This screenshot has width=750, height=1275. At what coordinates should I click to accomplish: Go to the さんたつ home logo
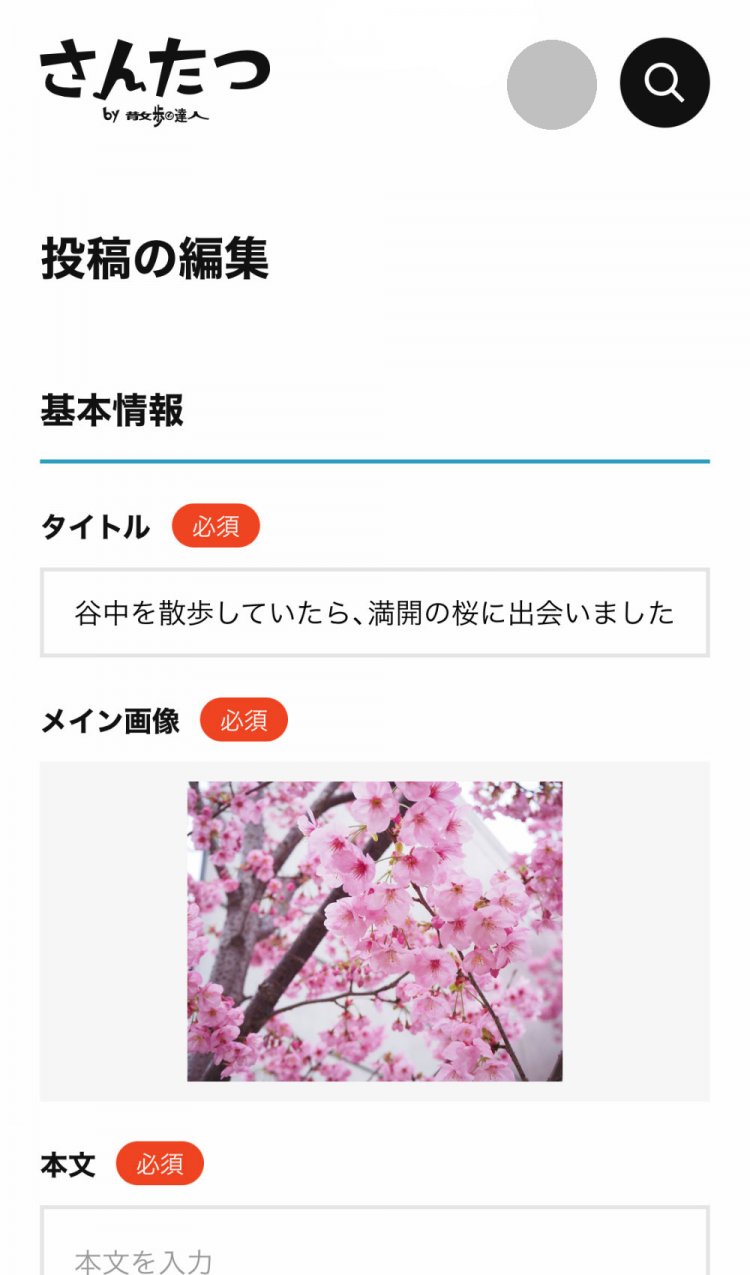[155, 82]
